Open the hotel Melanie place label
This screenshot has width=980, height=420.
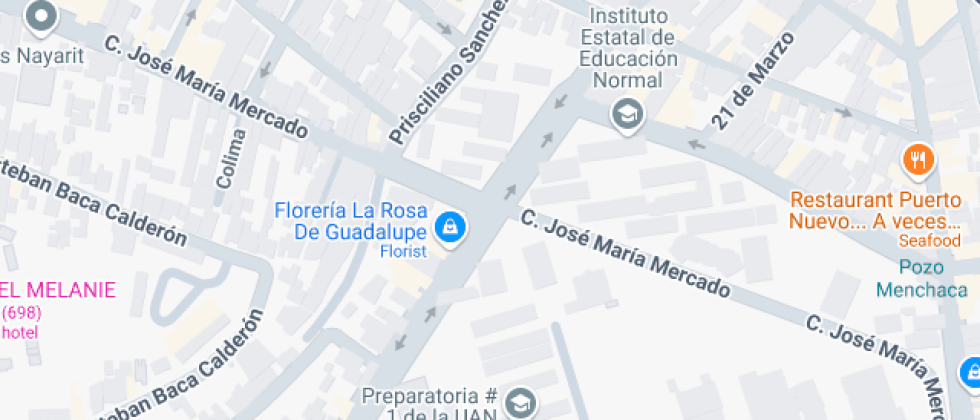click(60, 291)
